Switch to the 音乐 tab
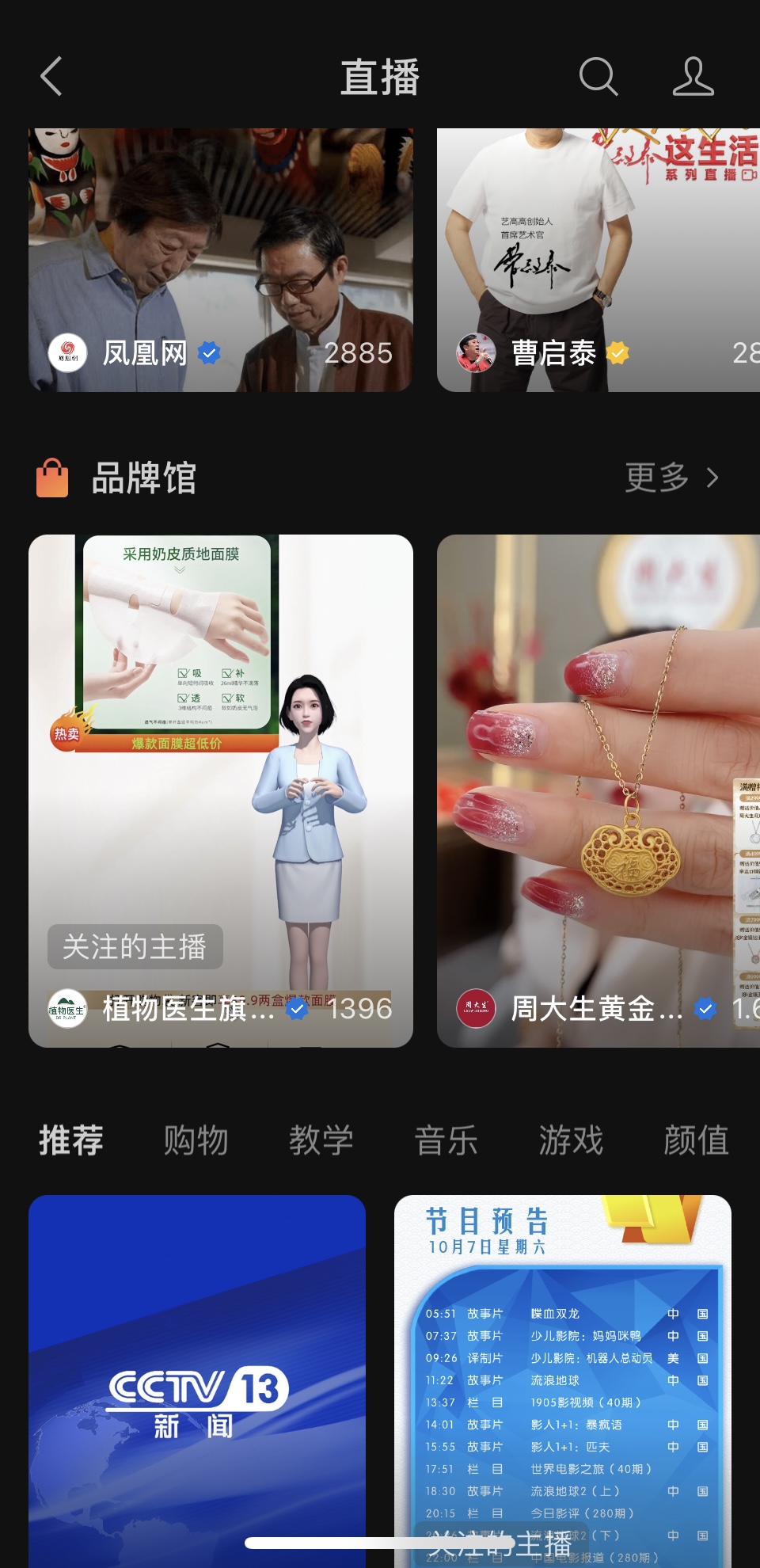Viewport: 760px width, 1568px height. pos(446,1140)
